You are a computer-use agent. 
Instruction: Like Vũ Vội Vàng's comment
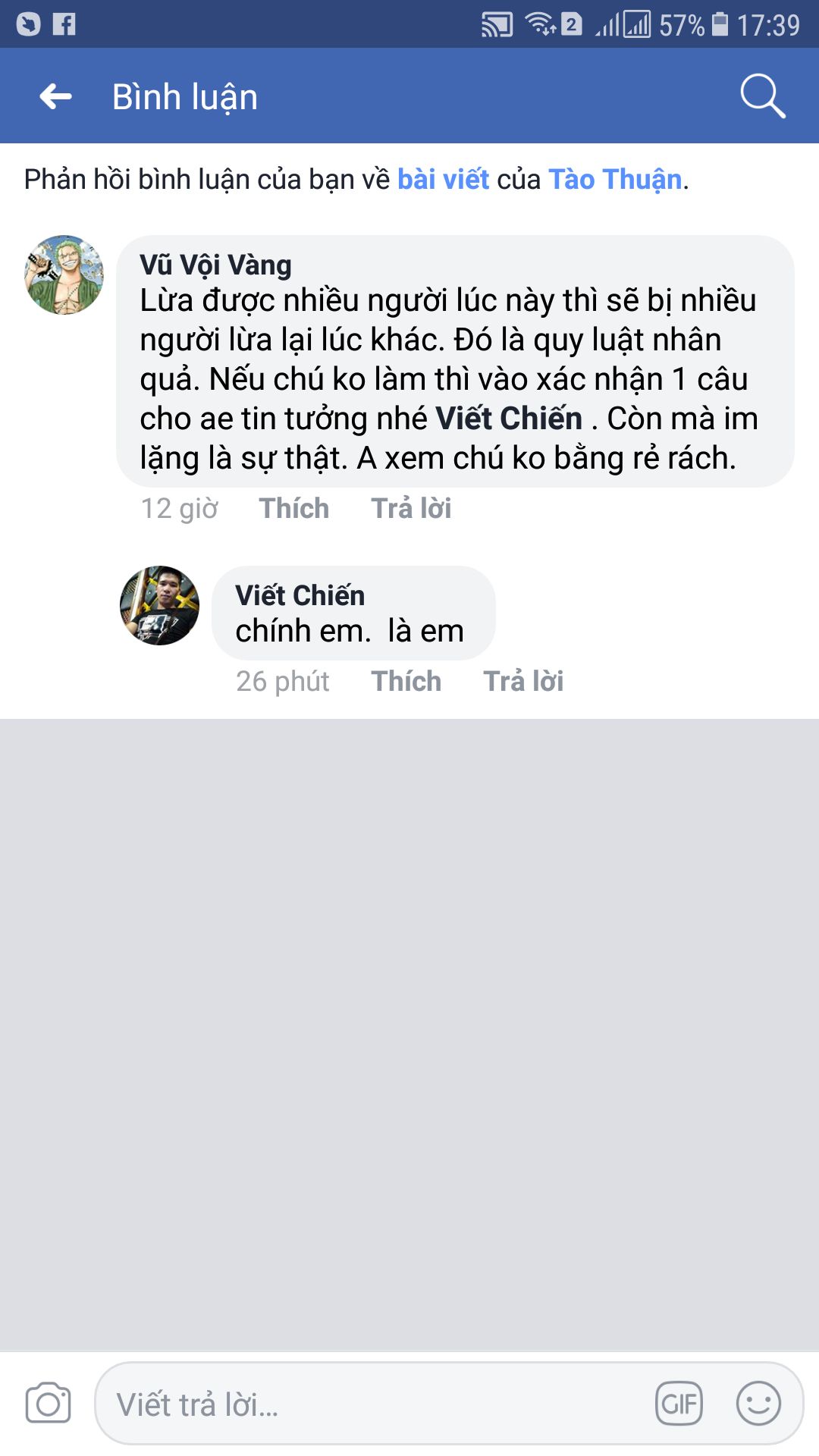(x=293, y=508)
